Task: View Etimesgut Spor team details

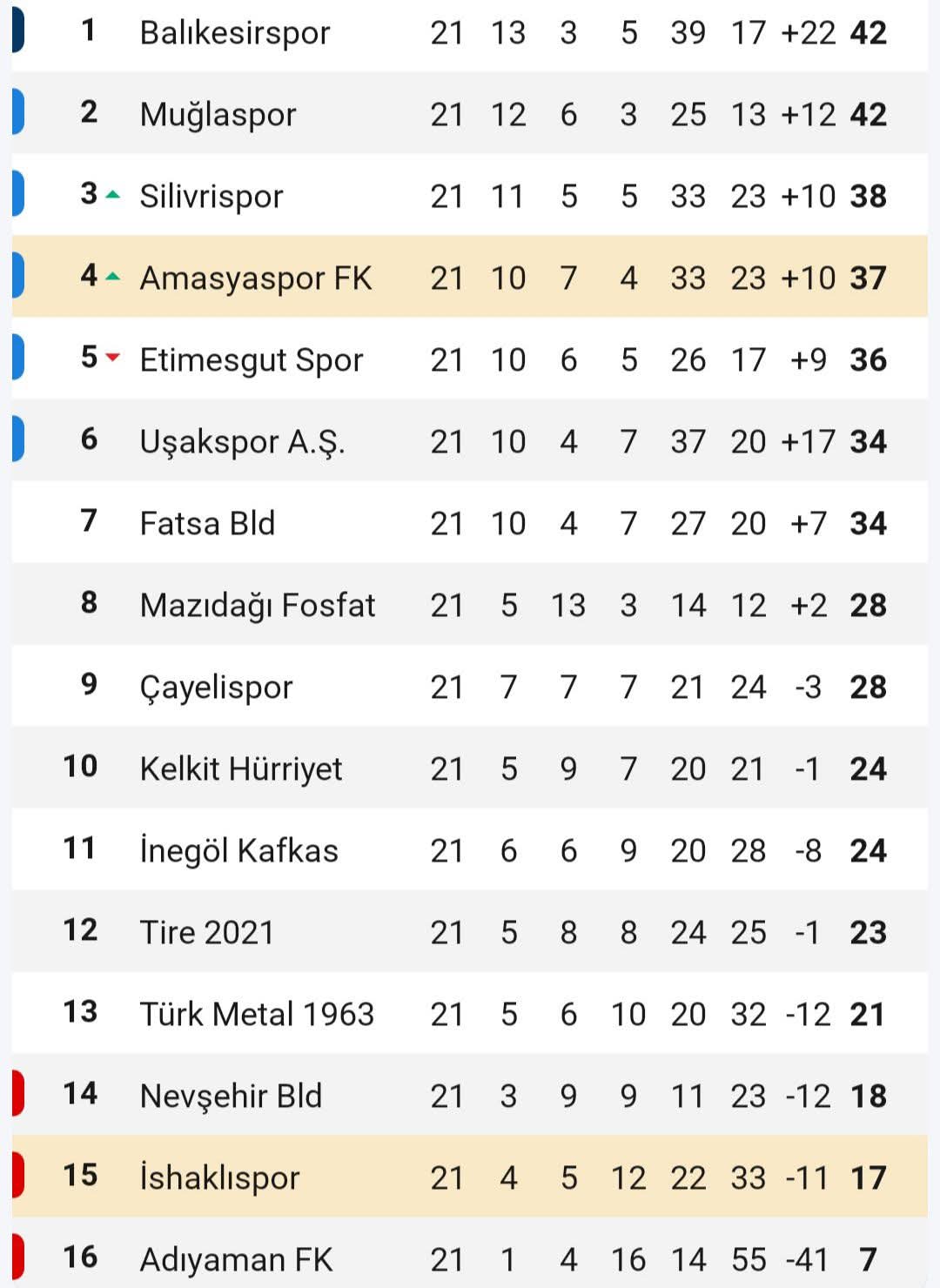Action: [251, 360]
